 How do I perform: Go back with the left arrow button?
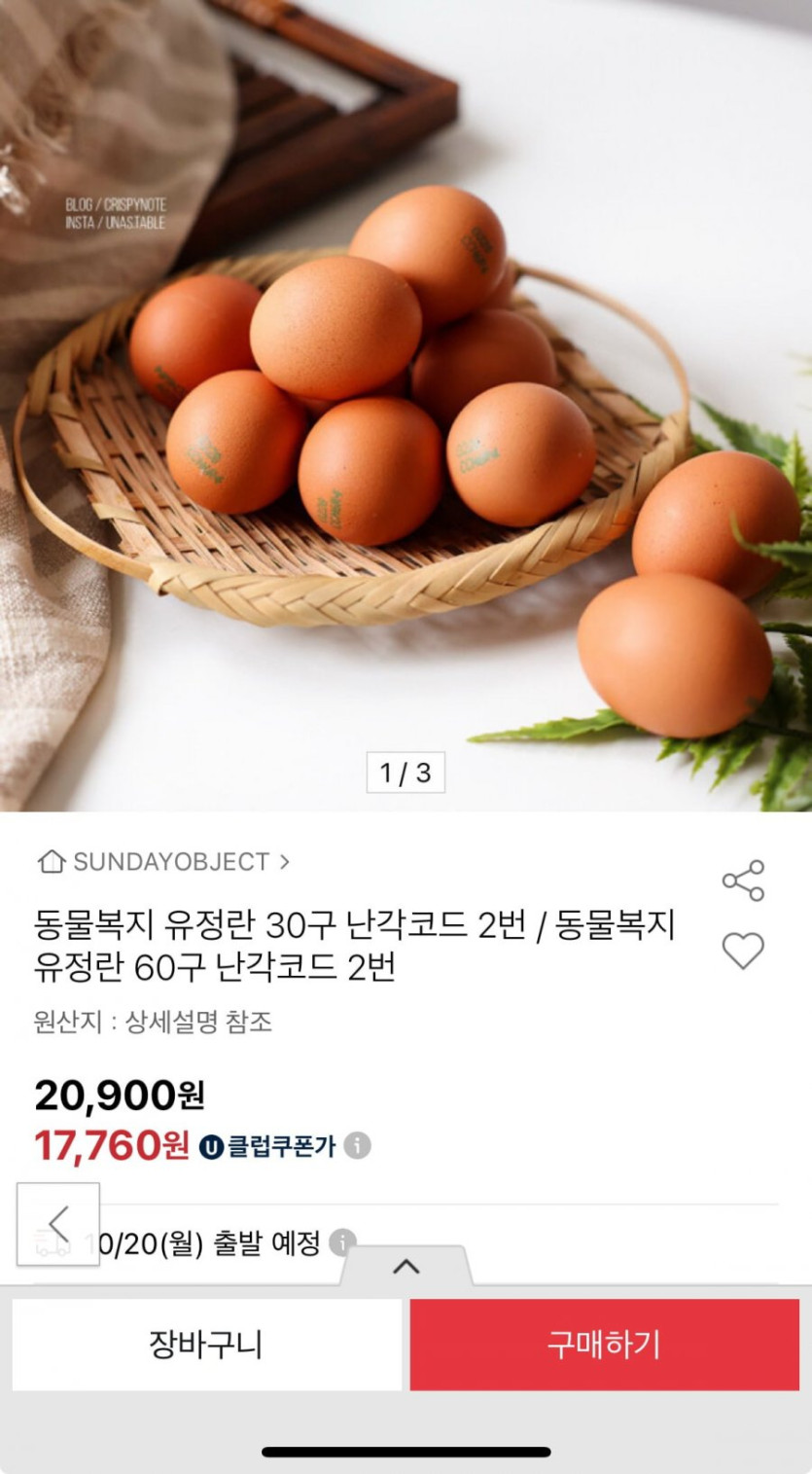coord(58,1224)
